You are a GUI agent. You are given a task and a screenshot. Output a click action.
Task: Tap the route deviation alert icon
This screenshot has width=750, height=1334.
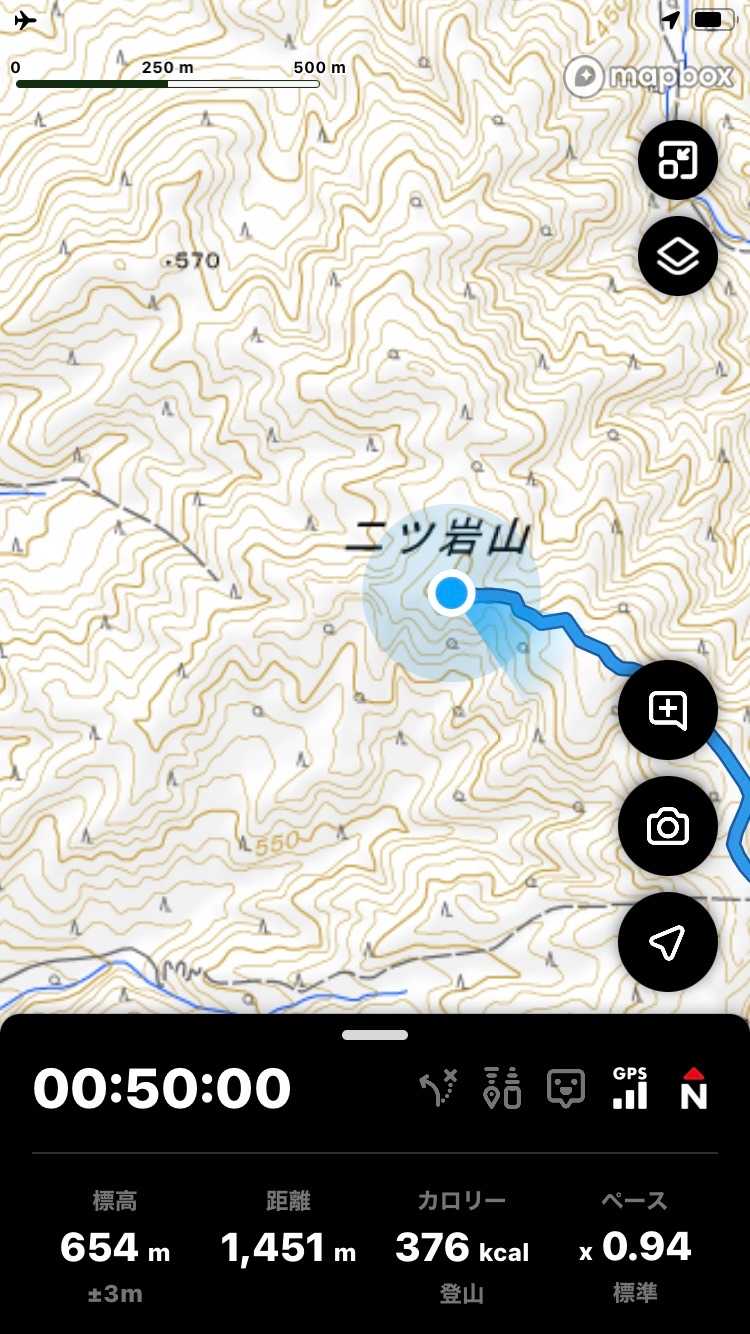(x=438, y=1088)
